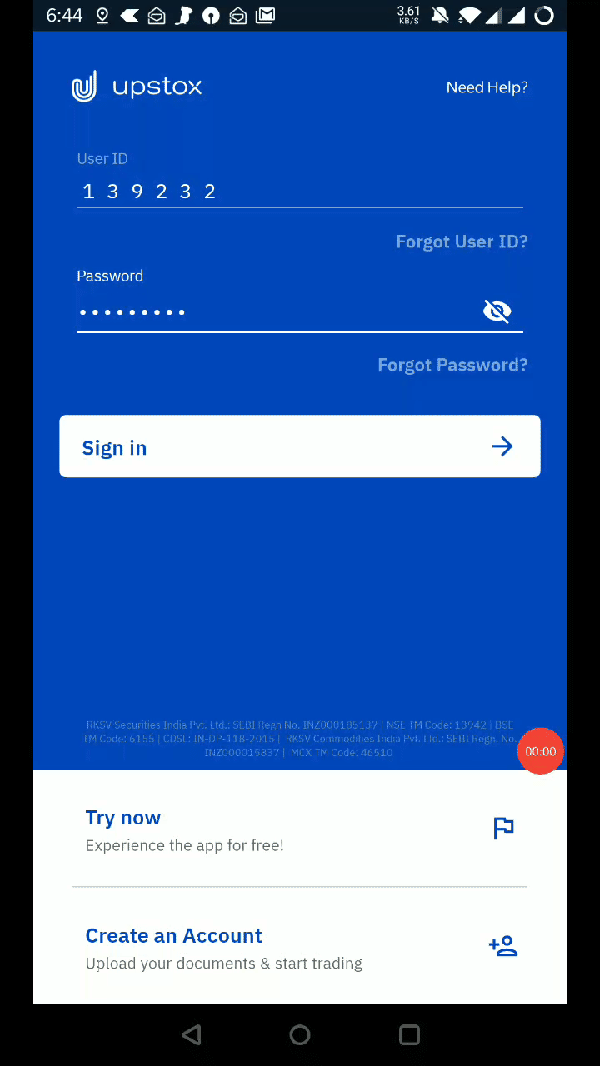Focus the Password field
The height and width of the screenshot is (1066, 600).
[275, 312]
